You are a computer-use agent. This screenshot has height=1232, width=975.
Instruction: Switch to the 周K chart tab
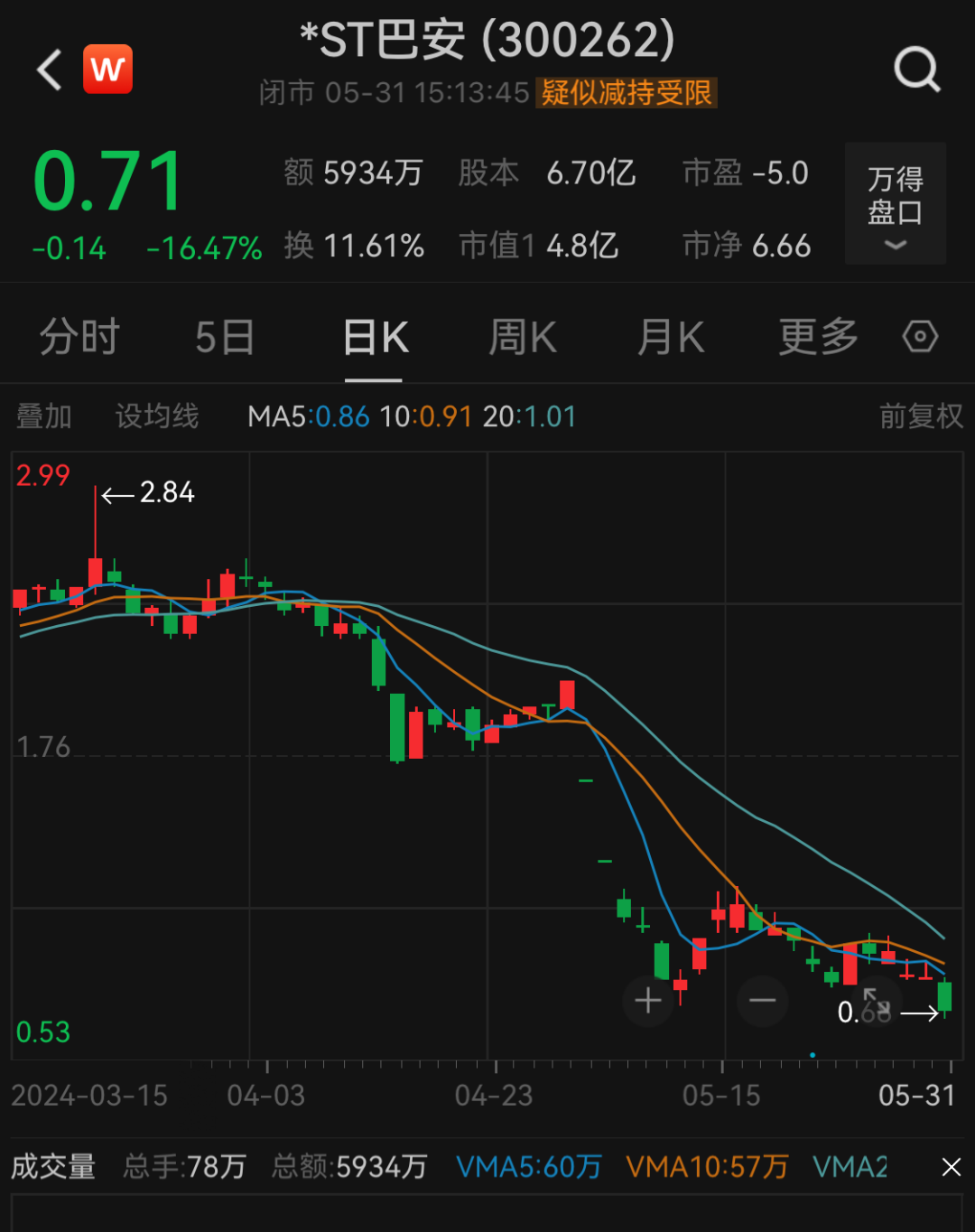pos(522,337)
